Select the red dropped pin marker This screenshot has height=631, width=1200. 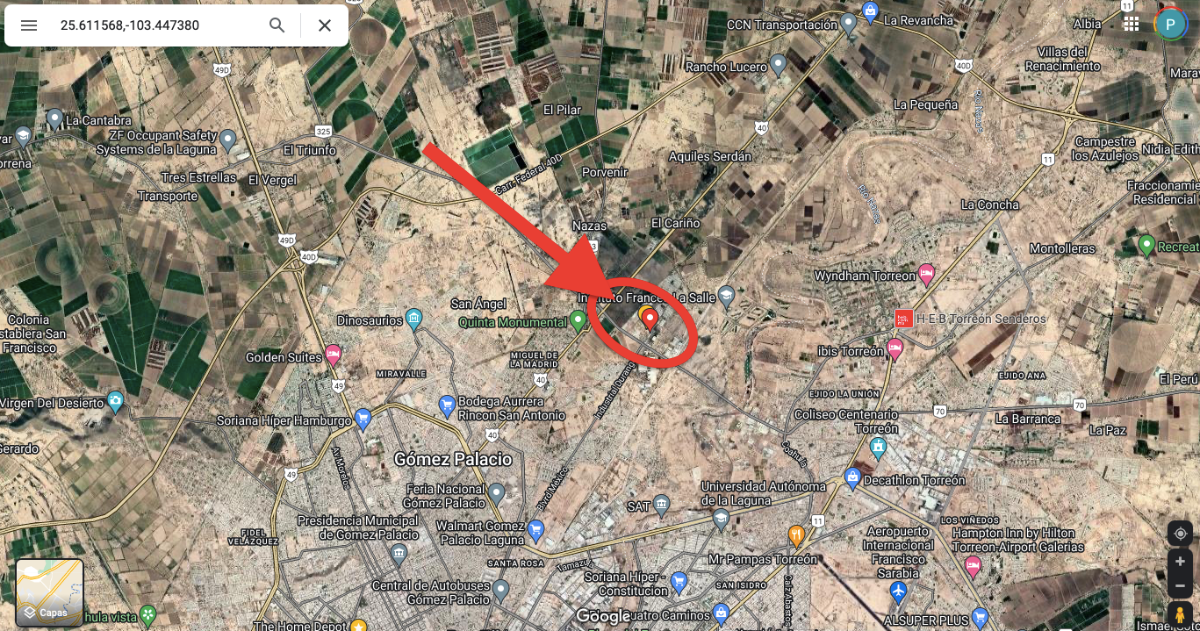tap(649, 319)
